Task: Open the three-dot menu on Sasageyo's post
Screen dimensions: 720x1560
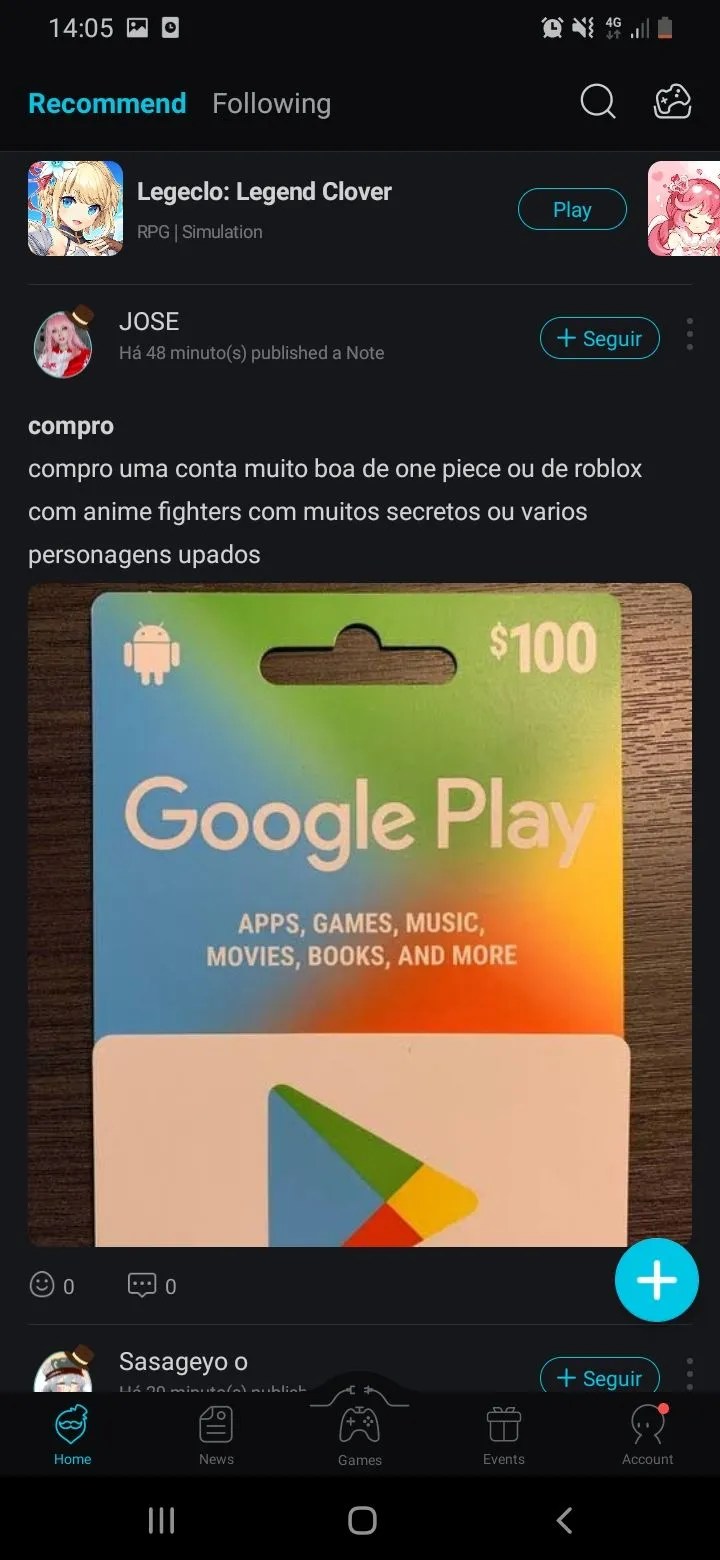Action: (x=689, y=1374)
